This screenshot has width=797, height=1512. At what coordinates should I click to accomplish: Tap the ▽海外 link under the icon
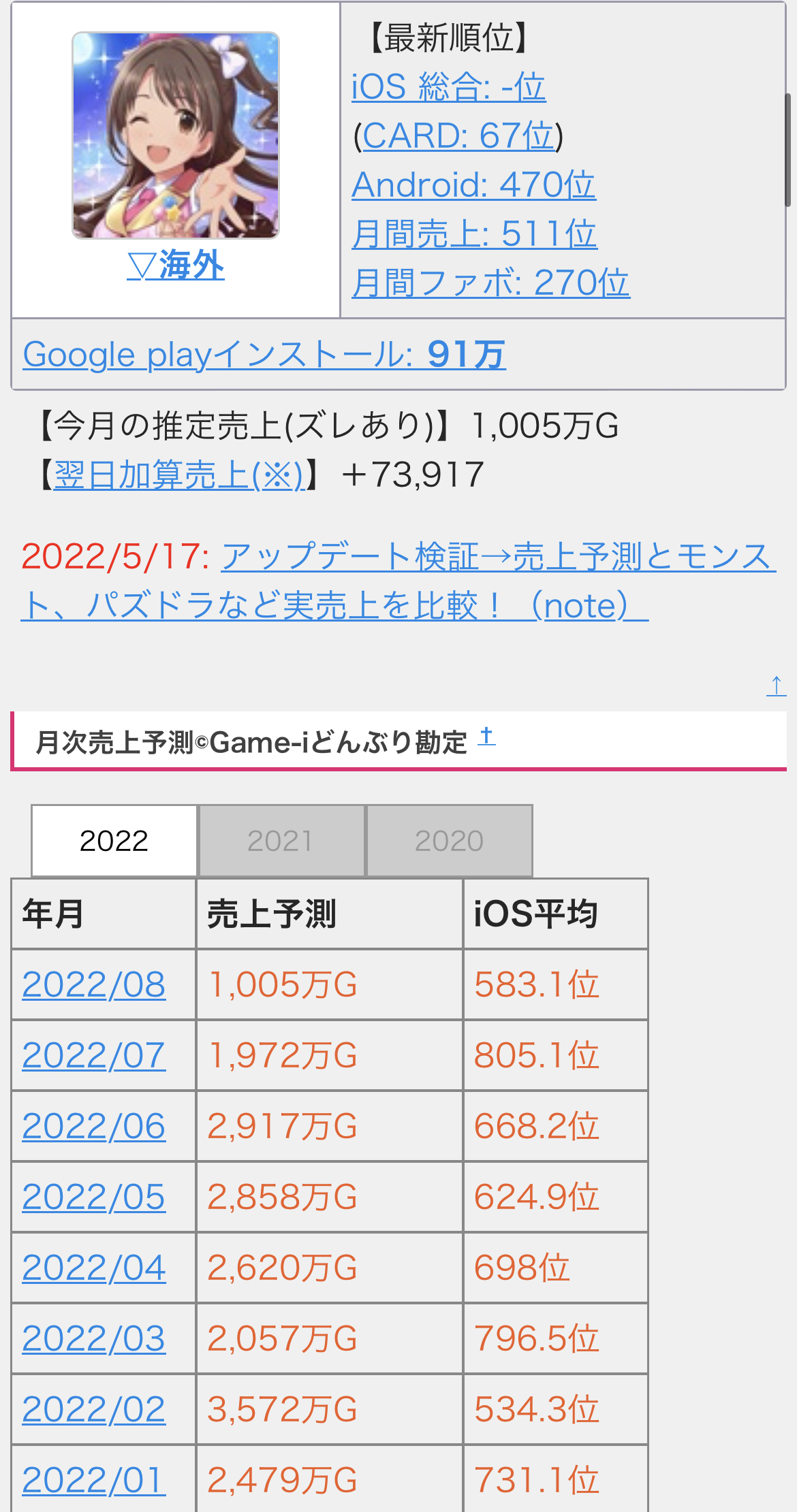point(176,265)
